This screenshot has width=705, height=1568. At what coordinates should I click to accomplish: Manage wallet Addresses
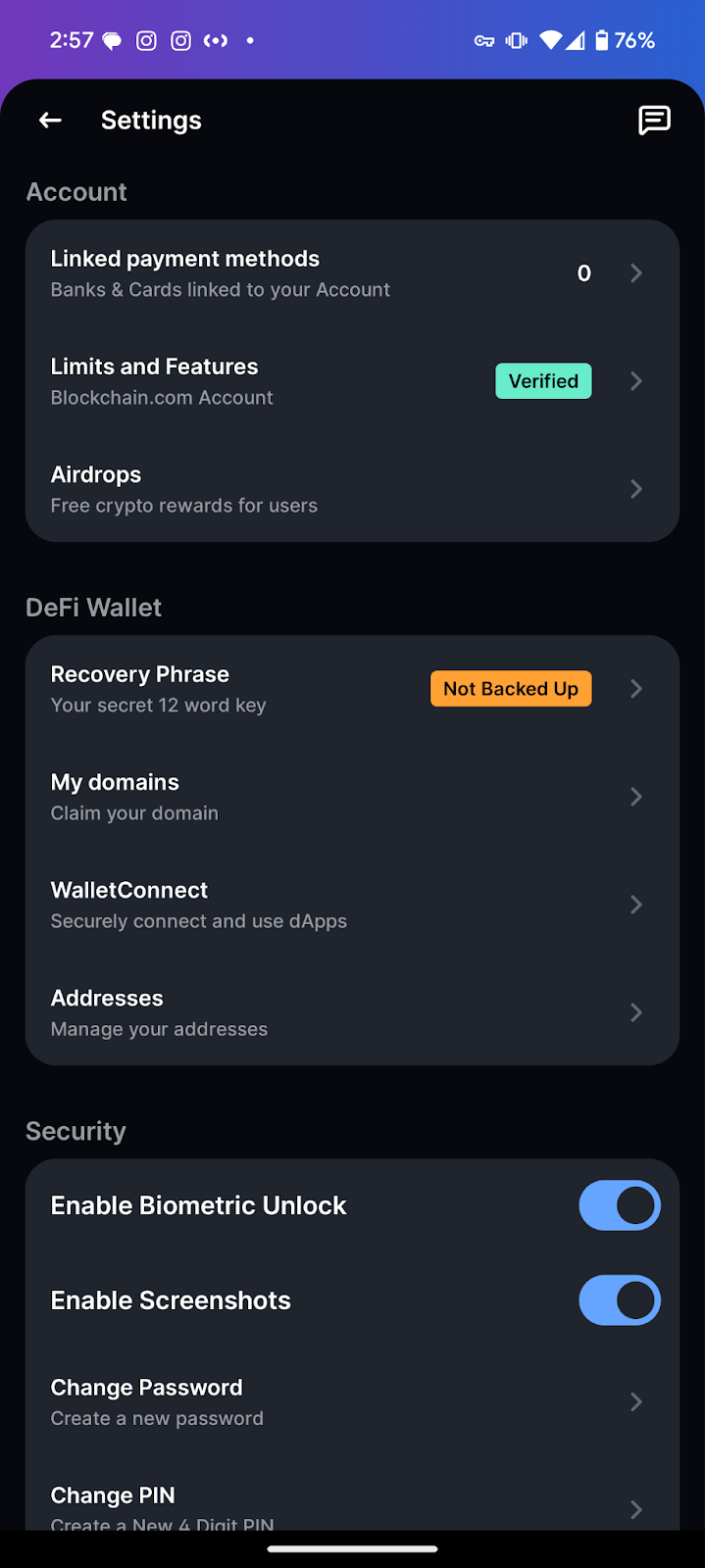(352, 1012)
